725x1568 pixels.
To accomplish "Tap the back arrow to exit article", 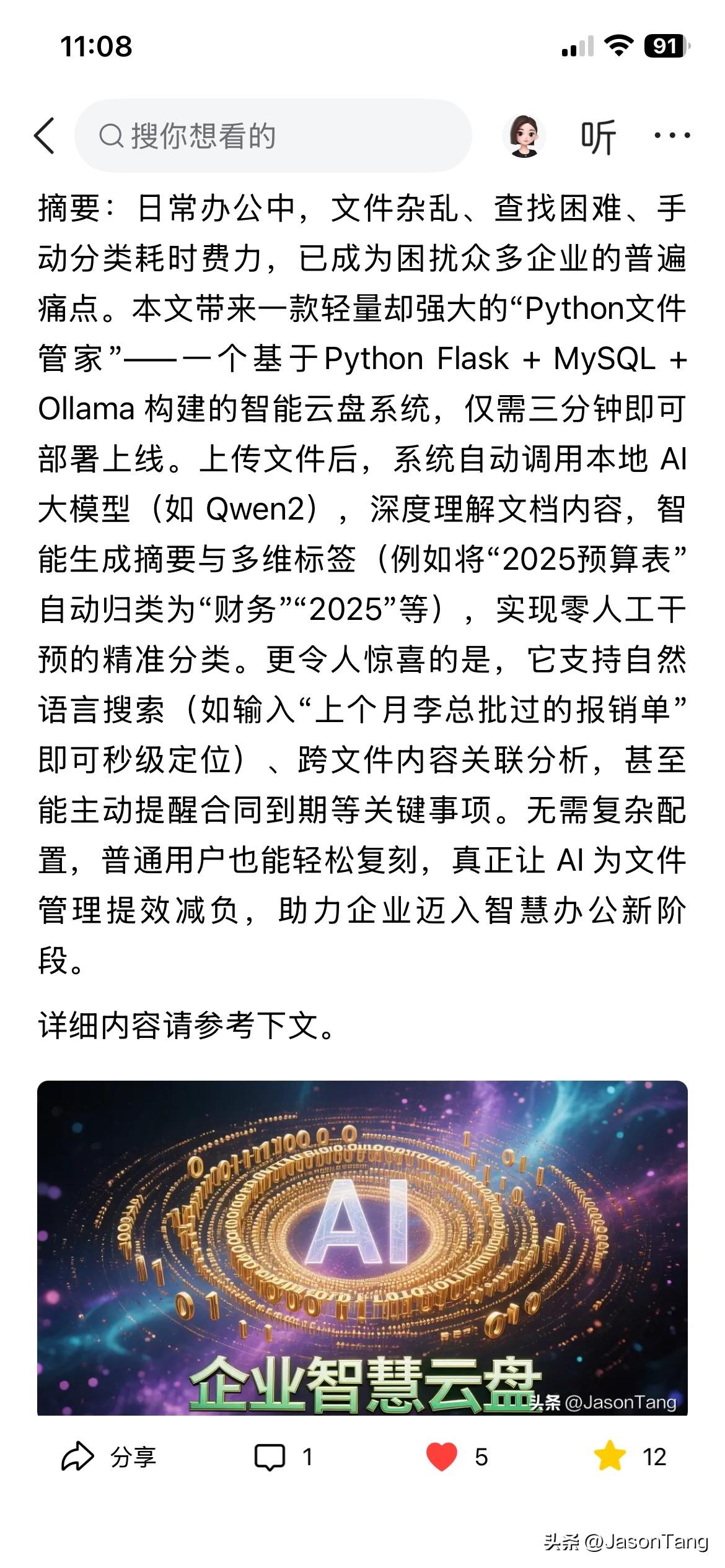I will coord(45,135).
